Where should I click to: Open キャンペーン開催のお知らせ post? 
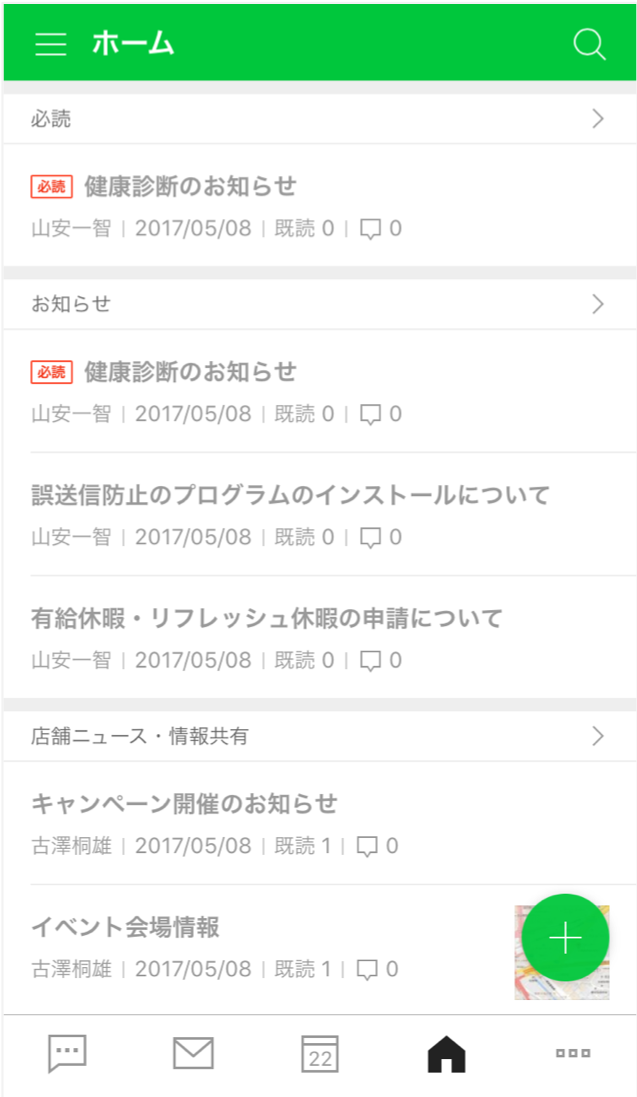(x=185, y=804)
